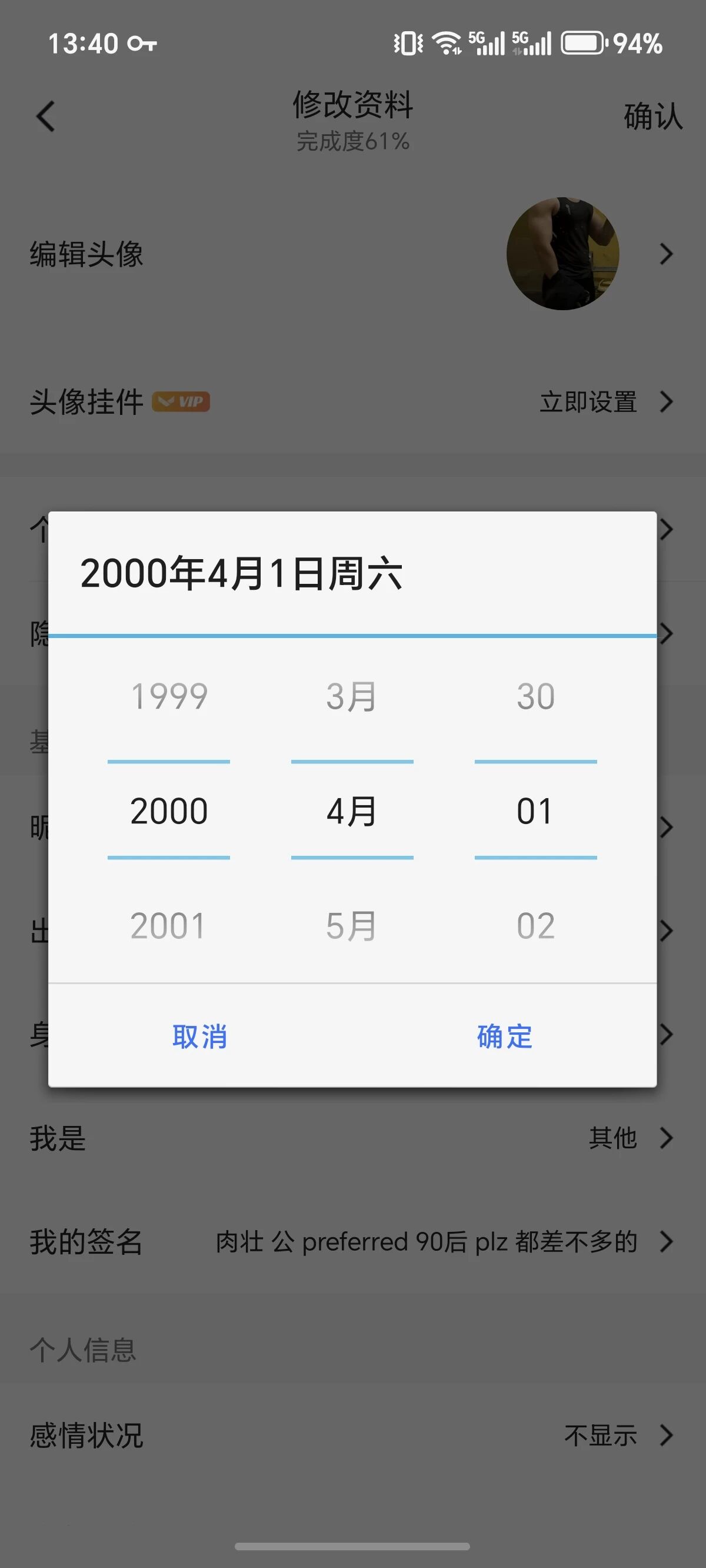706x1568 pixels.
Task: Tap the Wi-Fi icon in the status bar
Action: (445, 42)
